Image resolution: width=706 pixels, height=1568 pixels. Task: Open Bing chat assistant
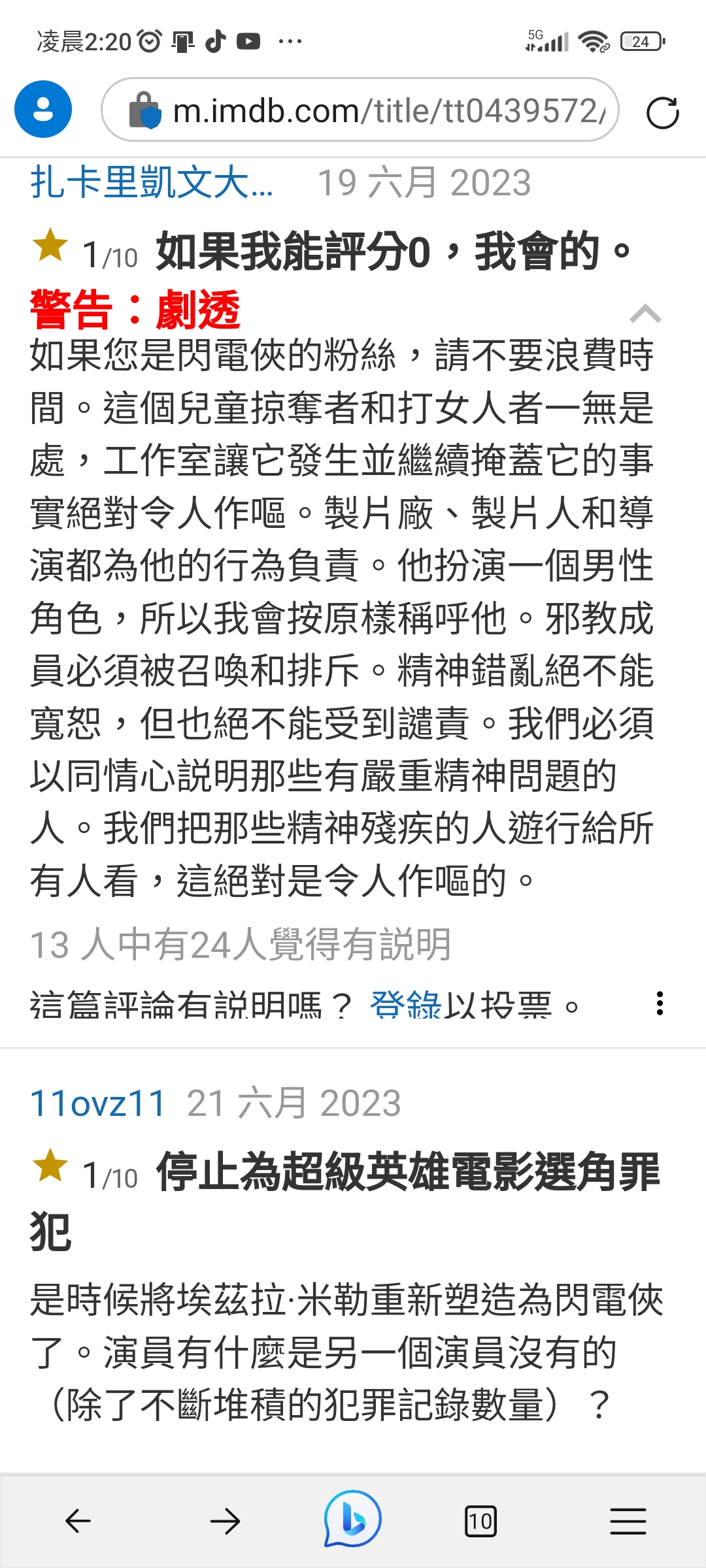(352, 1520)
